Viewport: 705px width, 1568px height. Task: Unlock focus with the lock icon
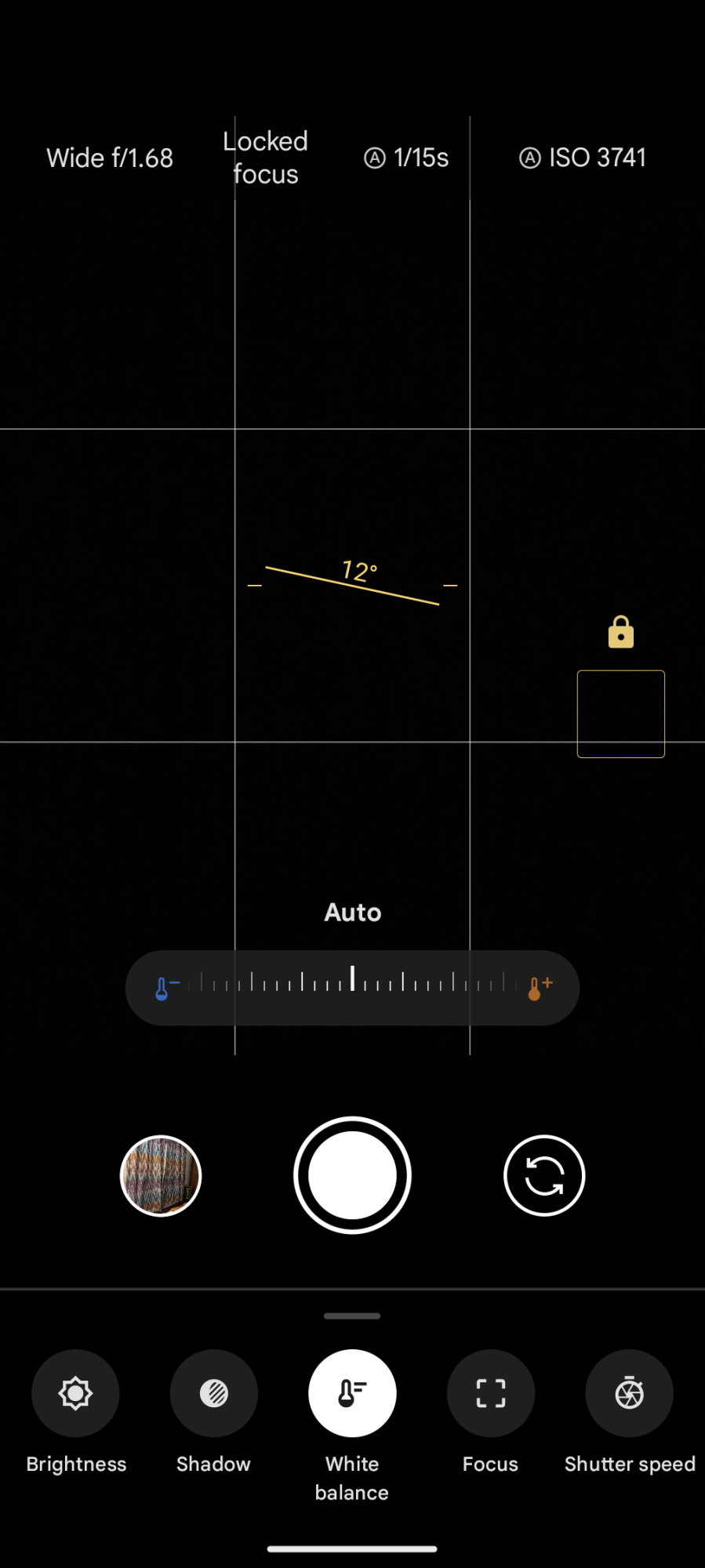click(x=621, y=632)
